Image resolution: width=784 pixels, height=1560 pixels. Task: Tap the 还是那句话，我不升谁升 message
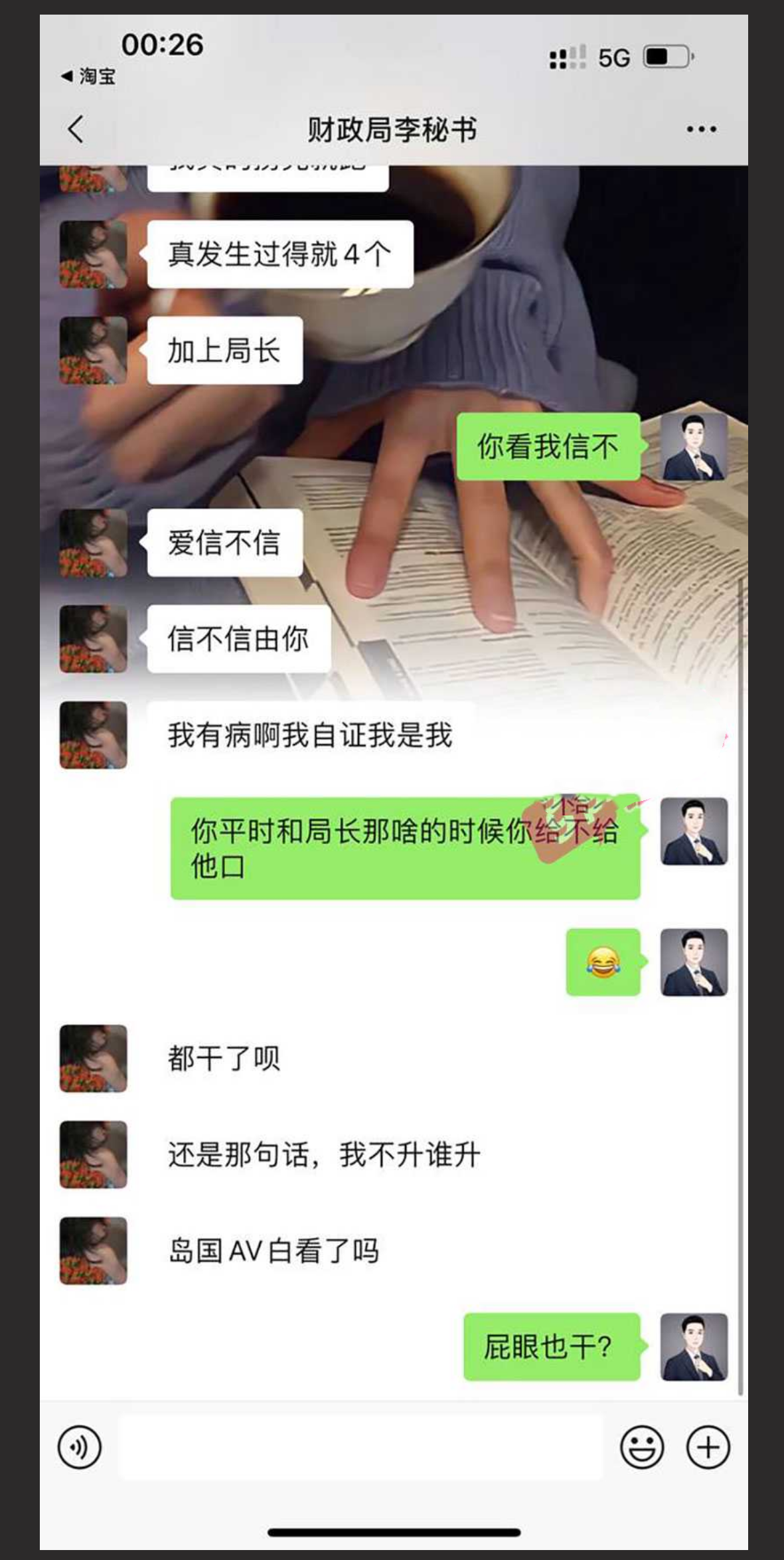click(323, 1153)
